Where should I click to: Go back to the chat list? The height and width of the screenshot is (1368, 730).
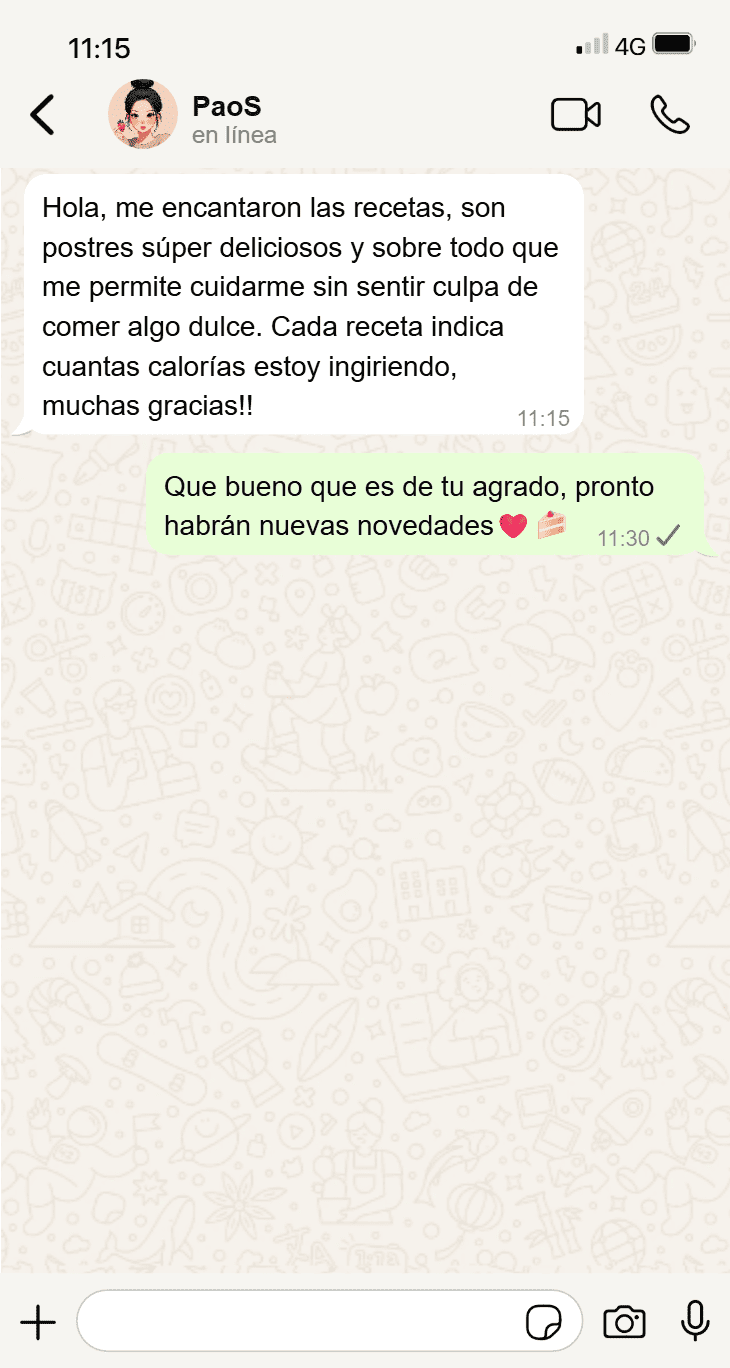pos(42,115)
